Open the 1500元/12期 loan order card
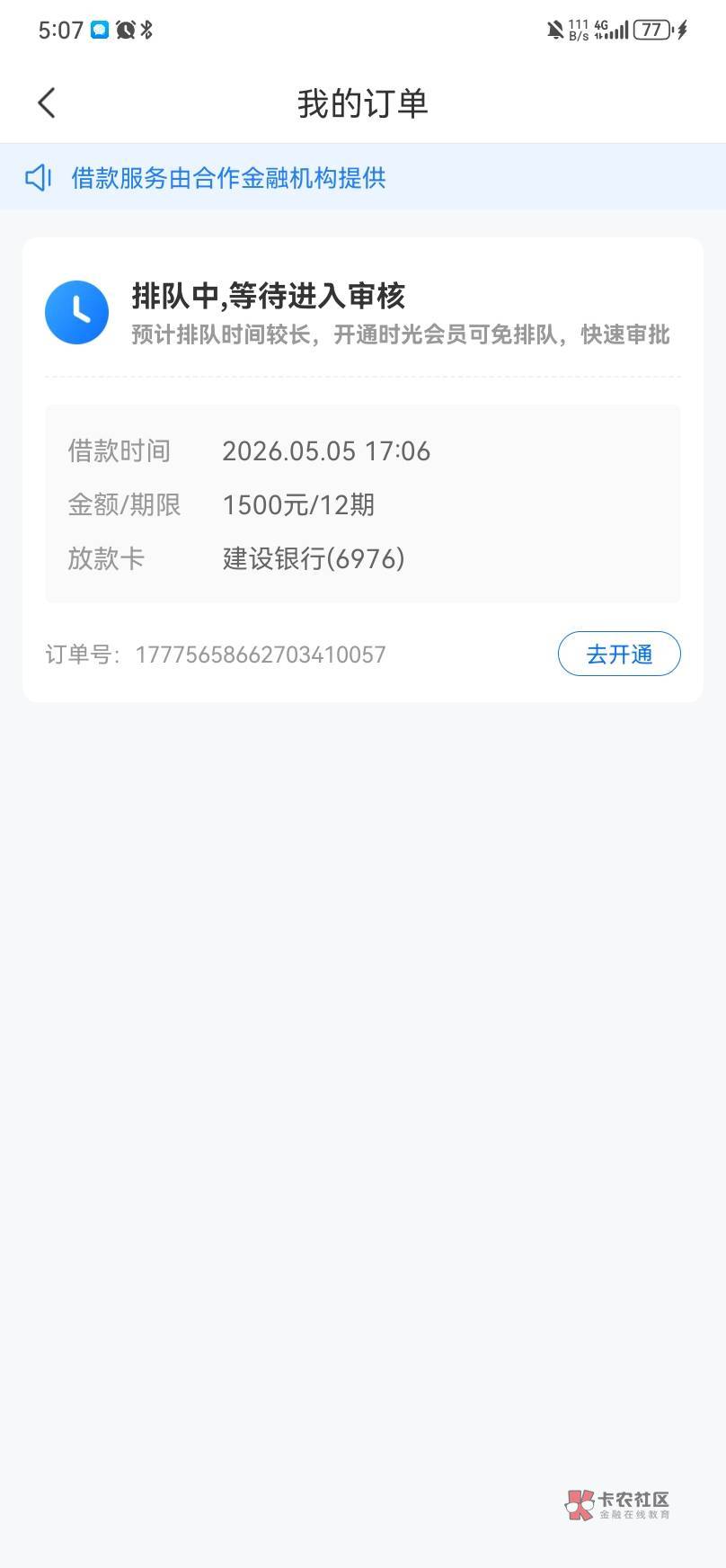Viewport: 726px width, 1568px height. click(x=363, y=469)
